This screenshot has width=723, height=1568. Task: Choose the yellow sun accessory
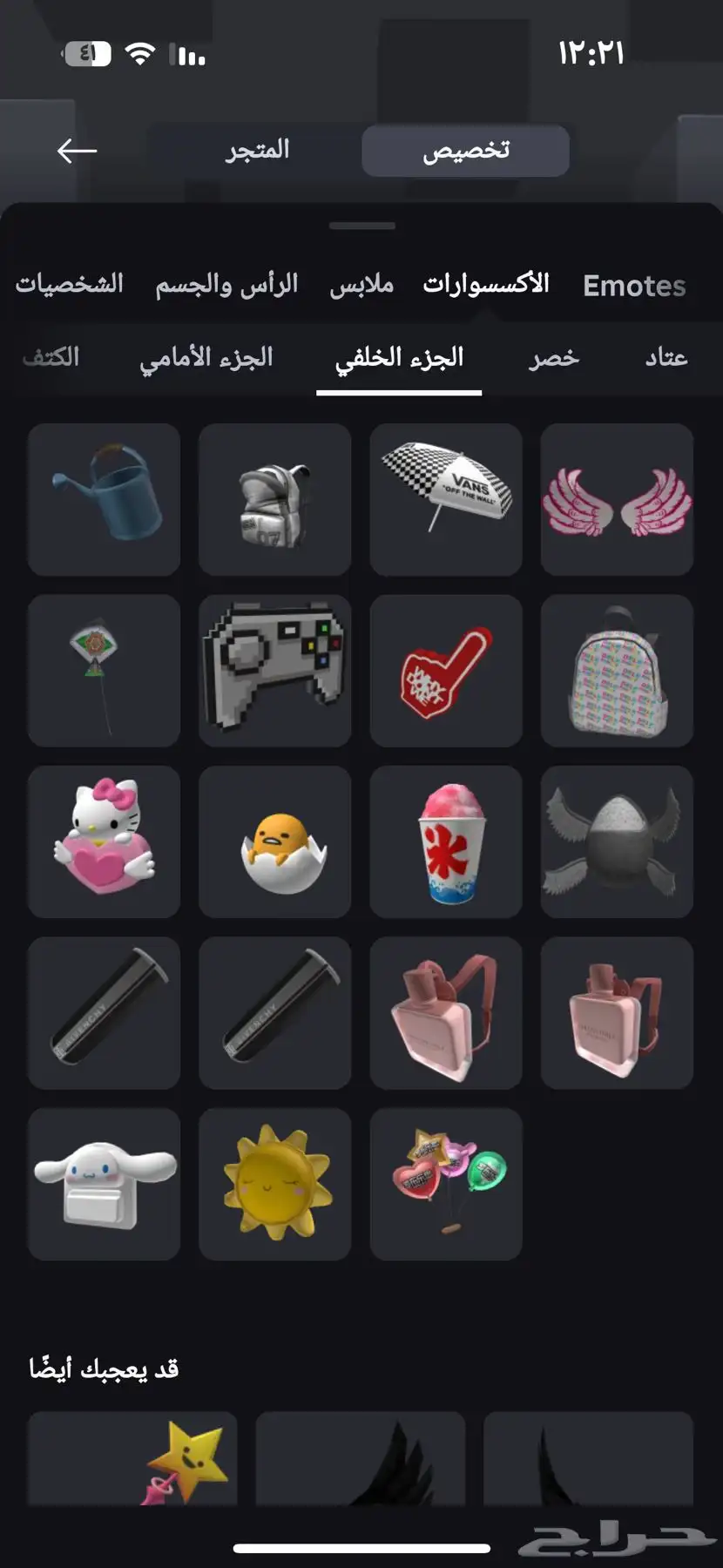[274, 1183]
